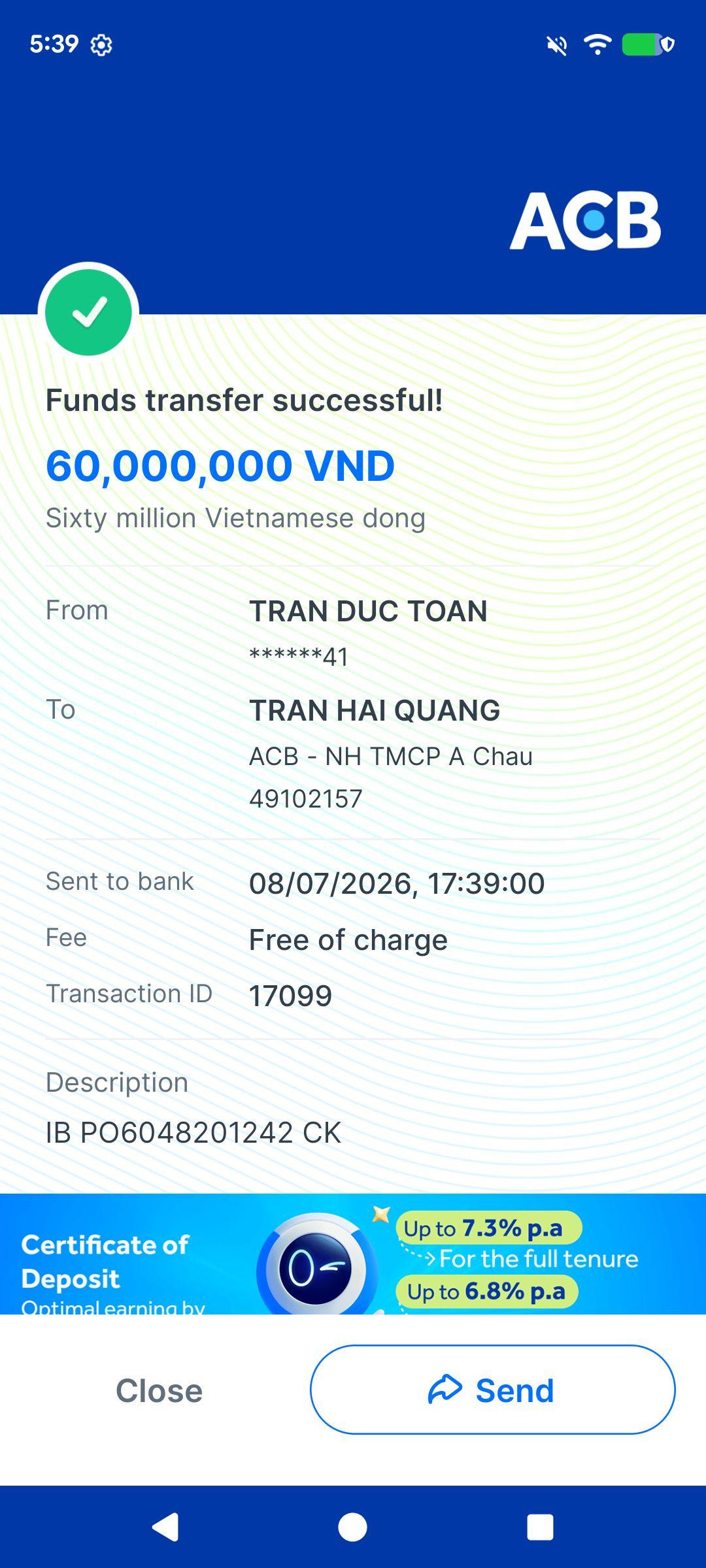Viewport: 706px width, 1568px height.
Task: Open the Certificate of Deposit banner
Action: pos(353,1254)
